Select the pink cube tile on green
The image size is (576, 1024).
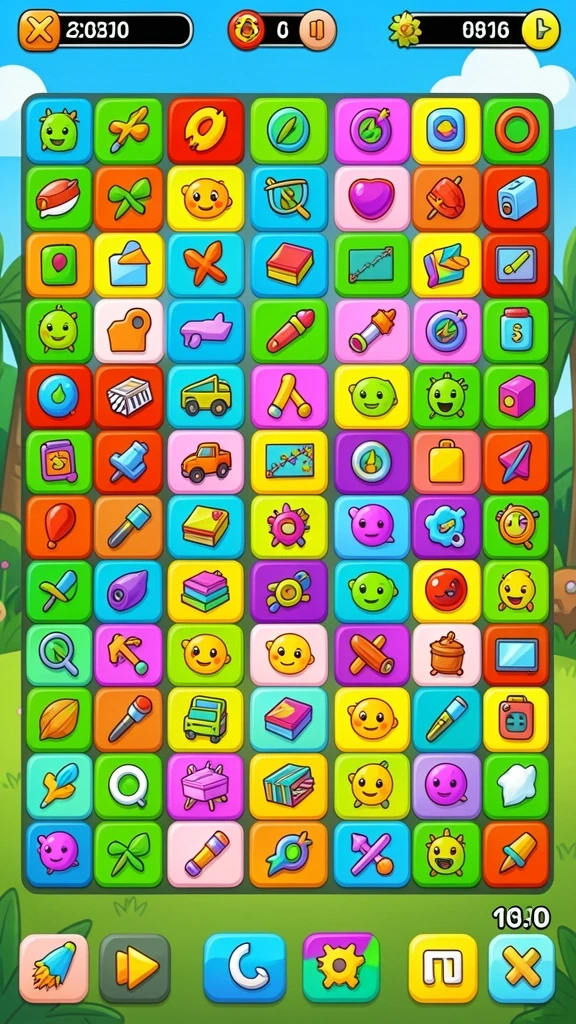[x=517, y=396]
